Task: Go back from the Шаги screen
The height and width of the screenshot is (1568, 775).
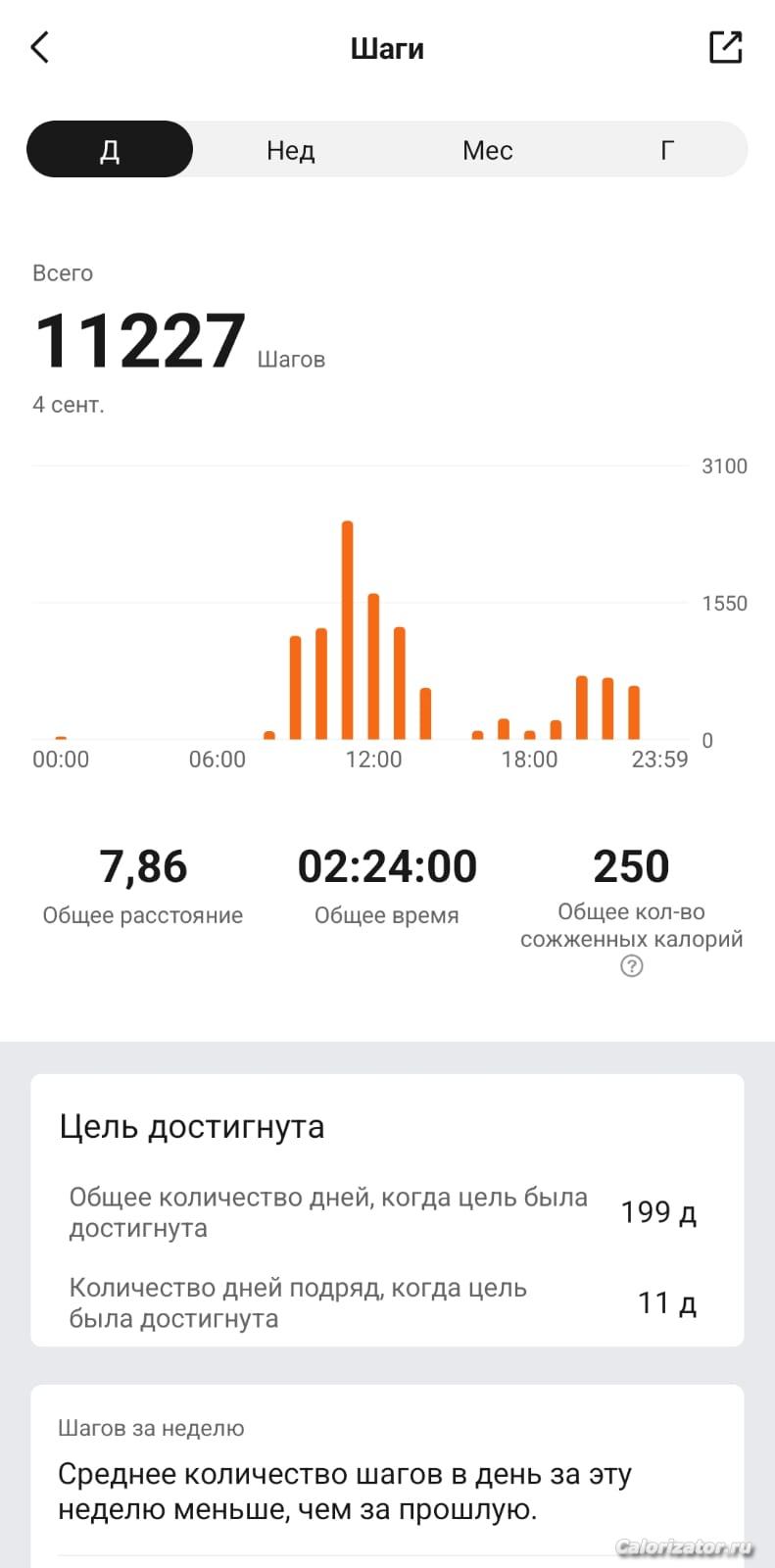Action: (40, 47)
